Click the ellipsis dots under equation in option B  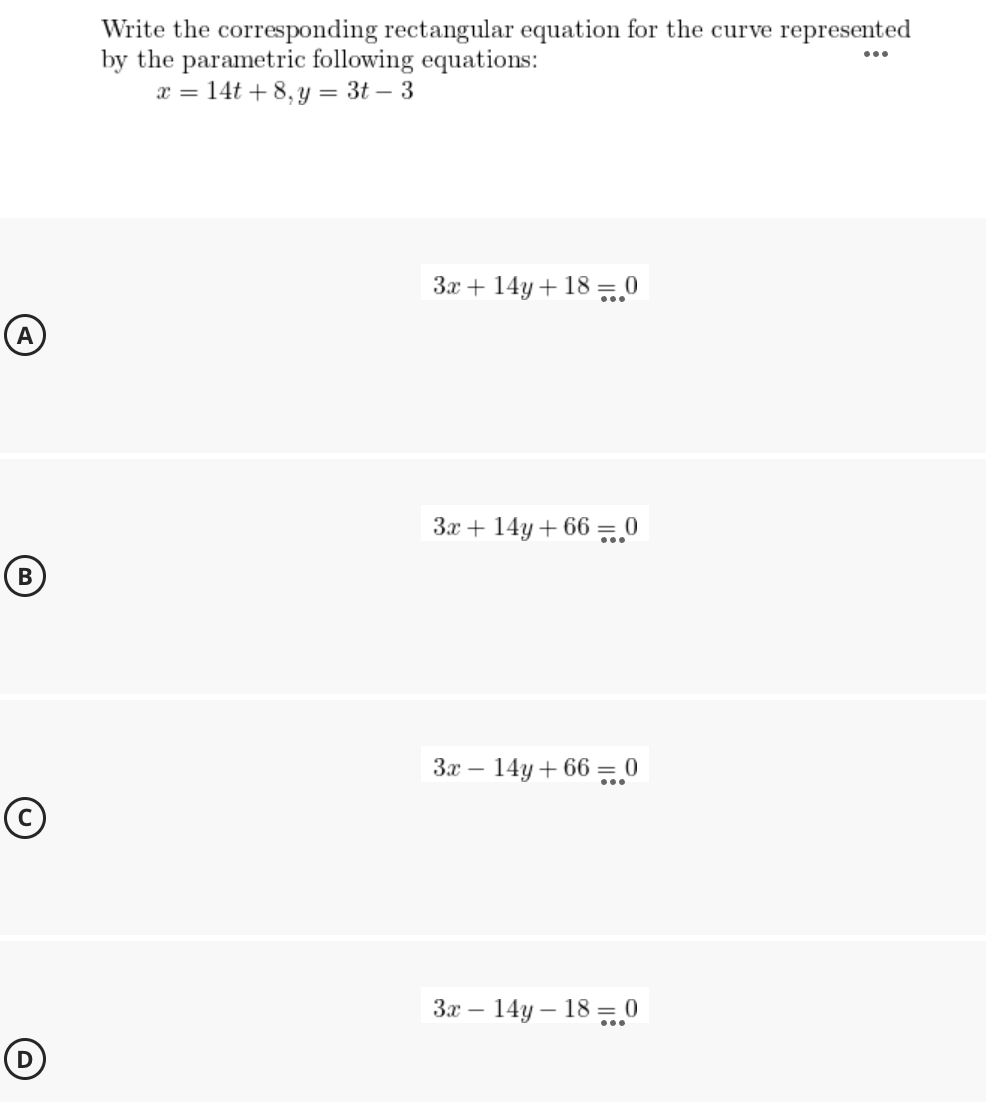(613, 538)
